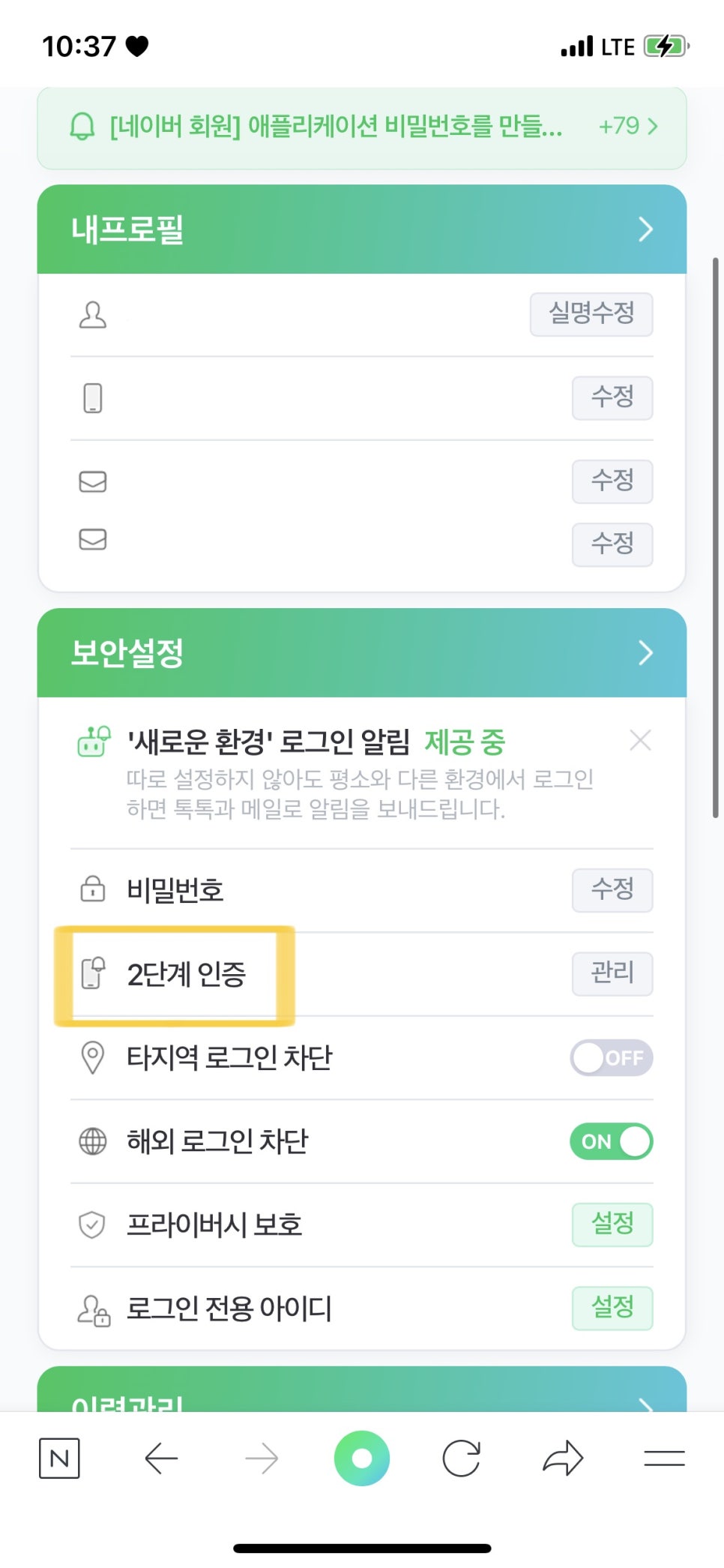The image size is (724, 1568).
Task: Tap 설정 for 프라이버시 보호
Action: (x=612, y=1225)
